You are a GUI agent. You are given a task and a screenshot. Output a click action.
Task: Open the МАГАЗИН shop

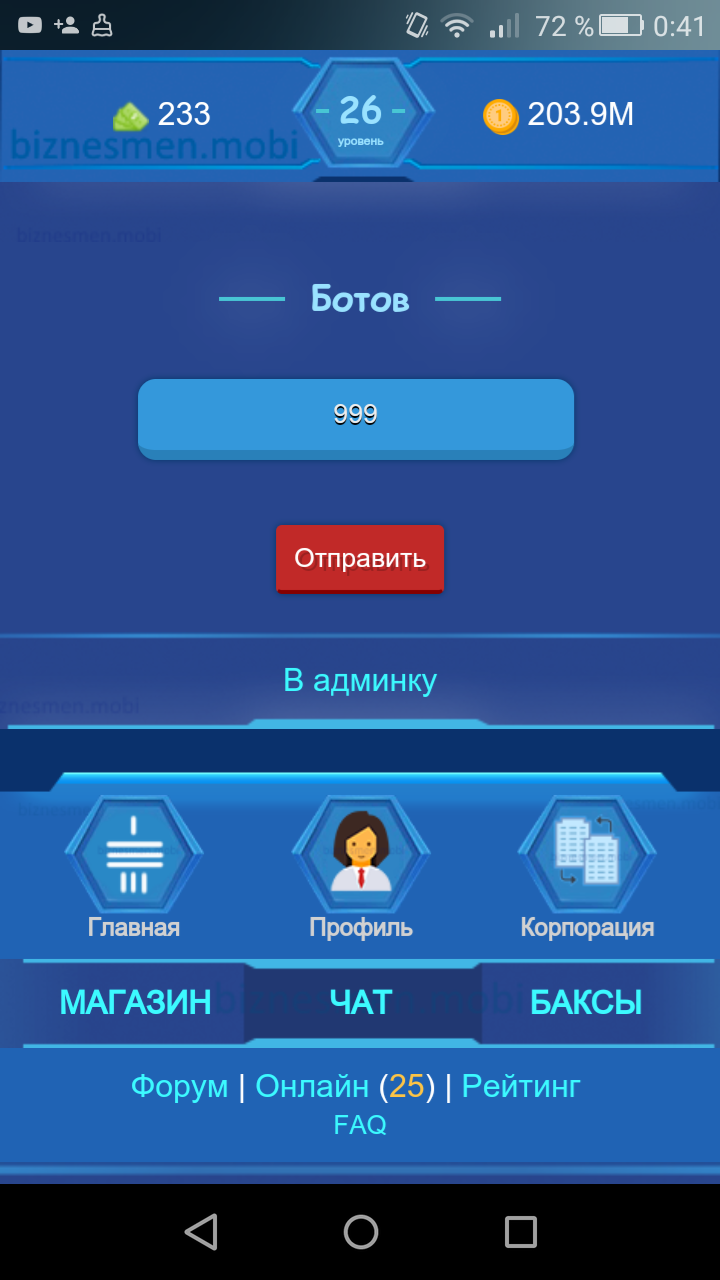pyautogui.click(x=135, y=1003)
